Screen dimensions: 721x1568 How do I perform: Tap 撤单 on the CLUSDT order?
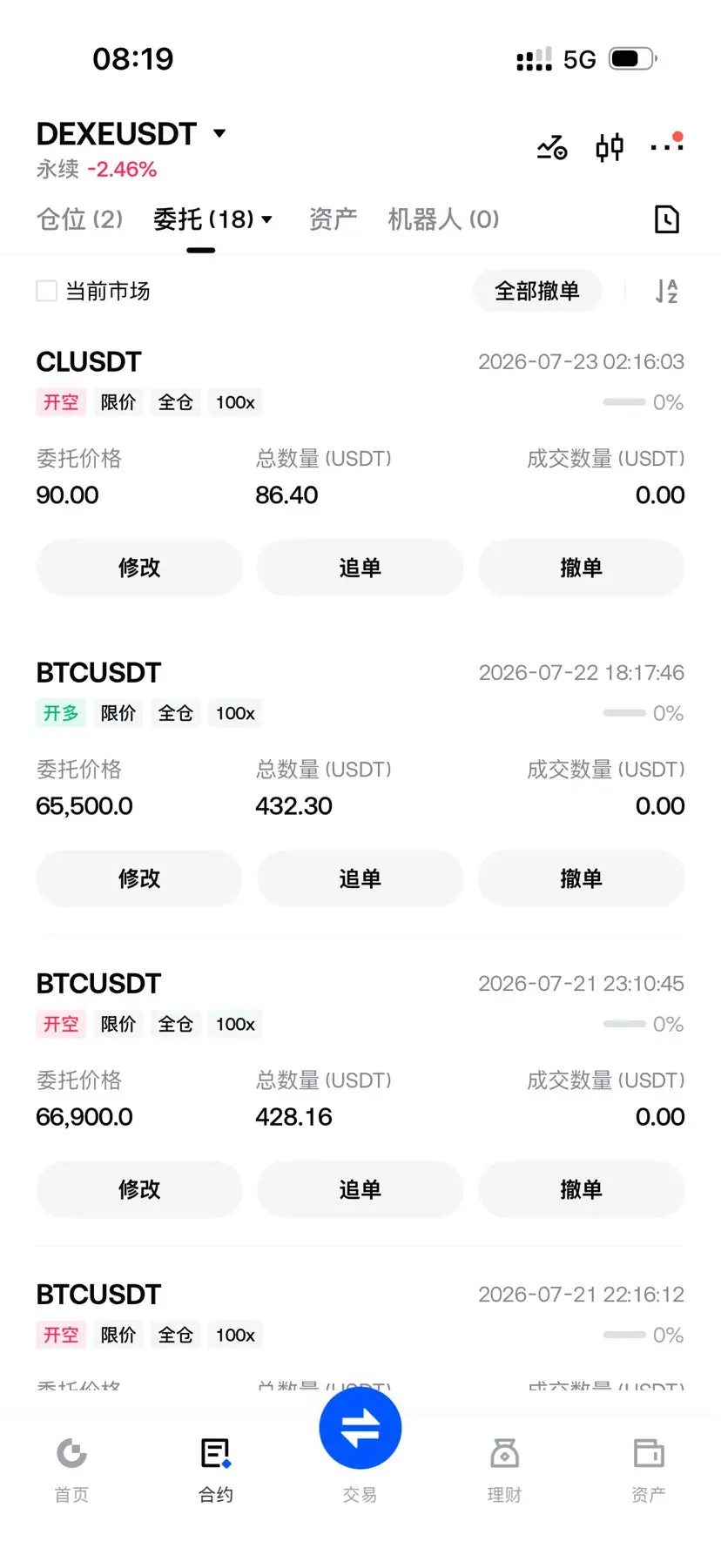pos(582,568)
